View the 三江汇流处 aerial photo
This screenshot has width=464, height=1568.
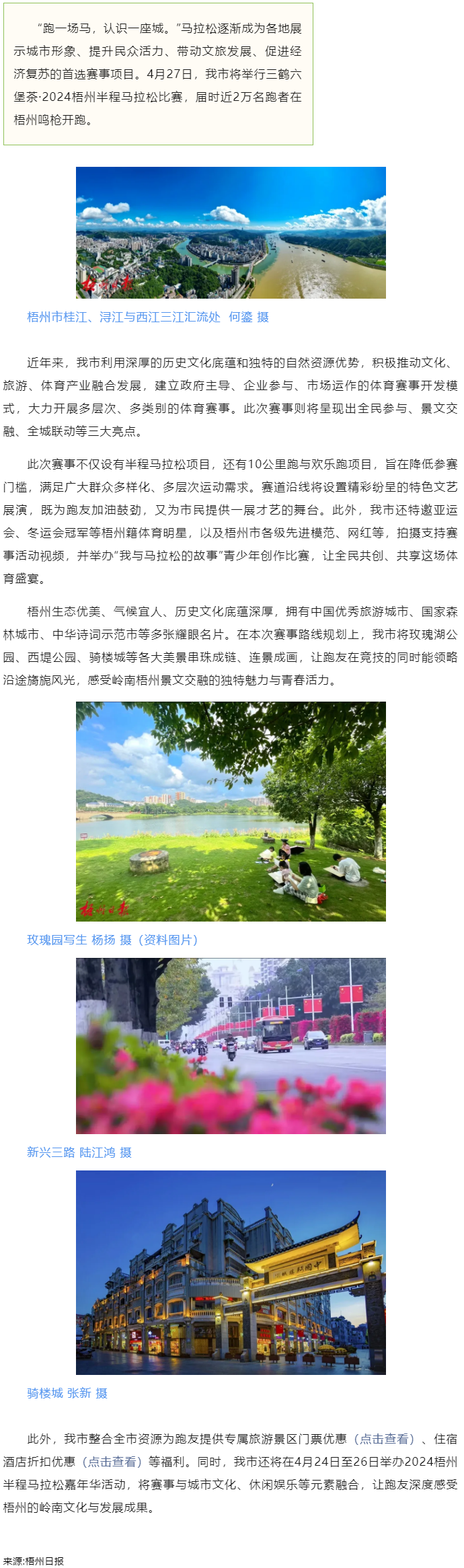(231, 233)
